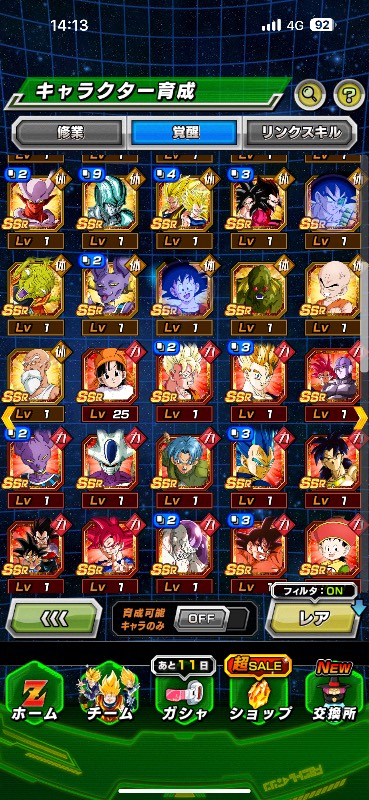Tap the green back arrows button
This screenshot has height=800, width=369.
[x=54, y=618]
